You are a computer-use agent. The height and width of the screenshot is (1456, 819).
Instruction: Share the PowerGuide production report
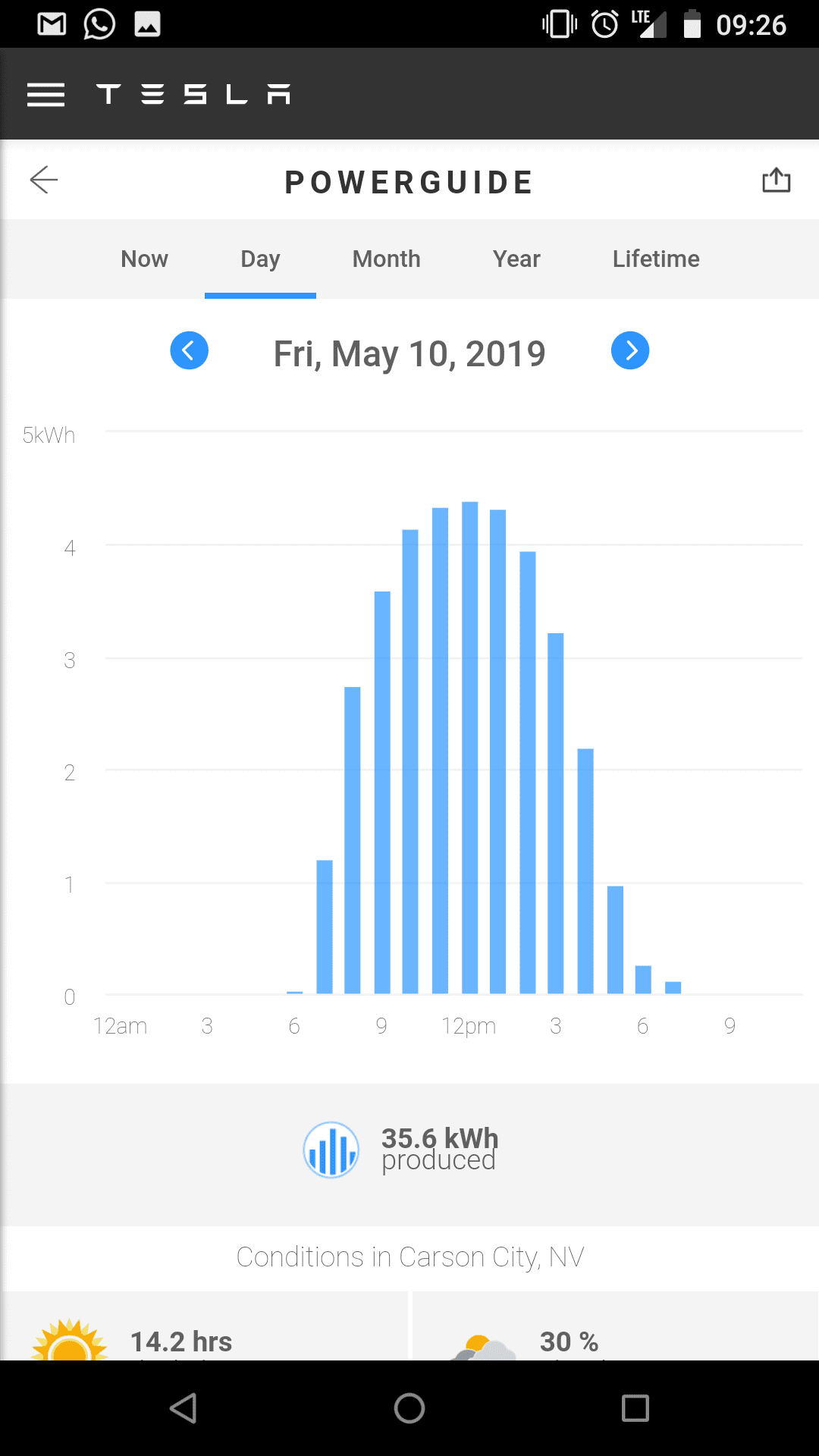[x=776, y=180]
